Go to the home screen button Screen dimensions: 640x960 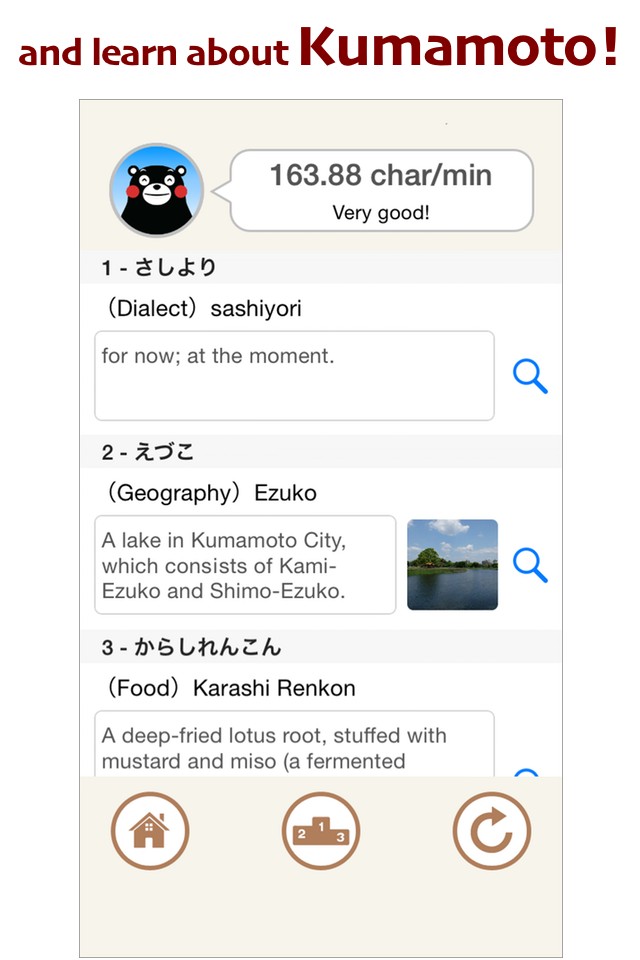click(150, 831)
